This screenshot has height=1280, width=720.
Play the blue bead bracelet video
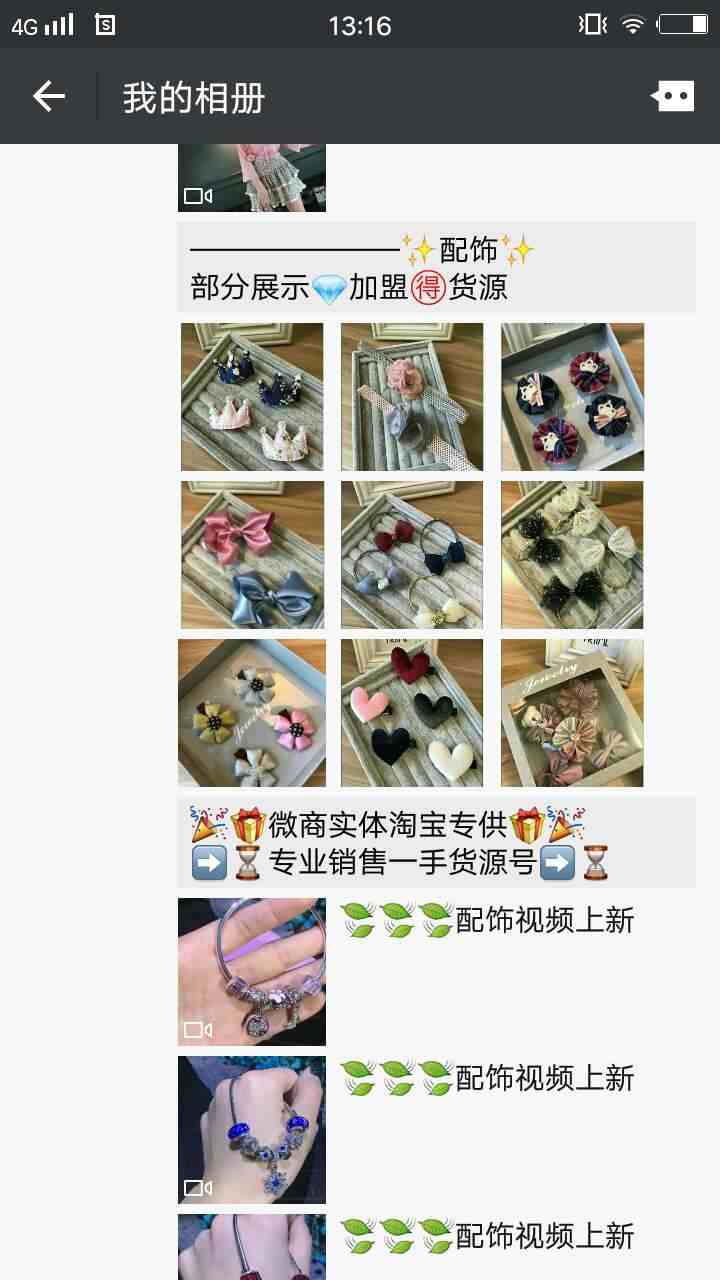tap(252, 1129)
